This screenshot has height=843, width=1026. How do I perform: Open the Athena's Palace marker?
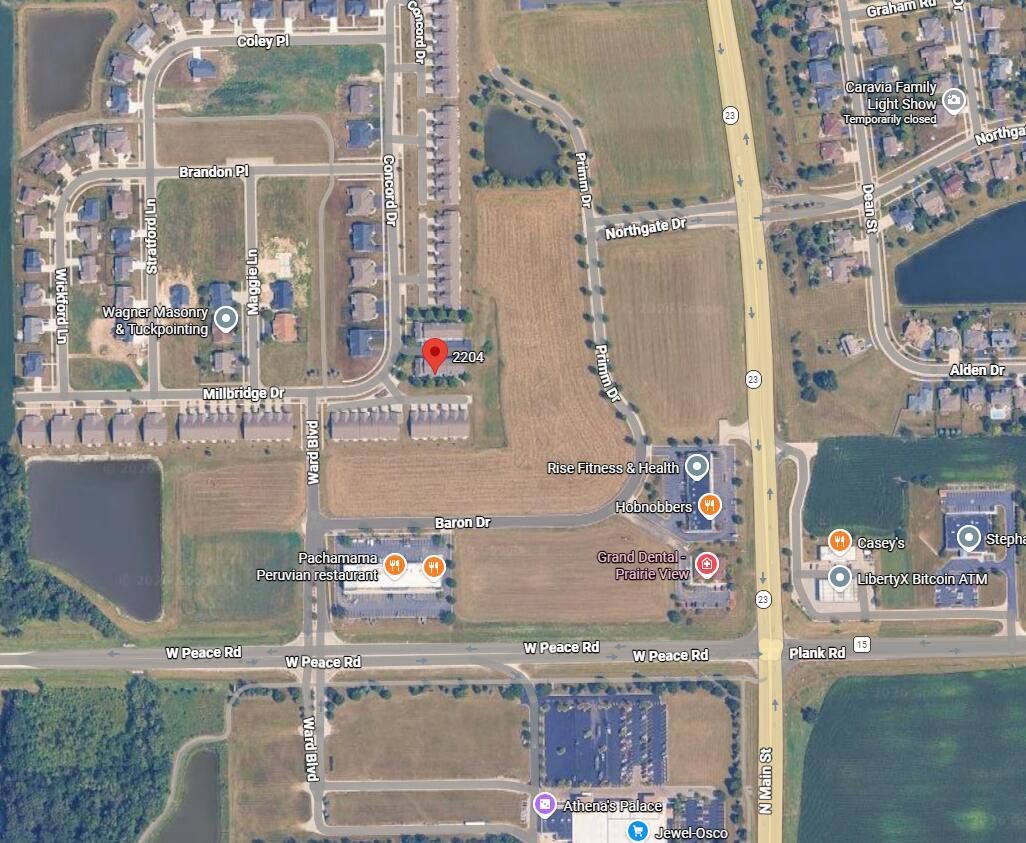[x=544, y=803]
